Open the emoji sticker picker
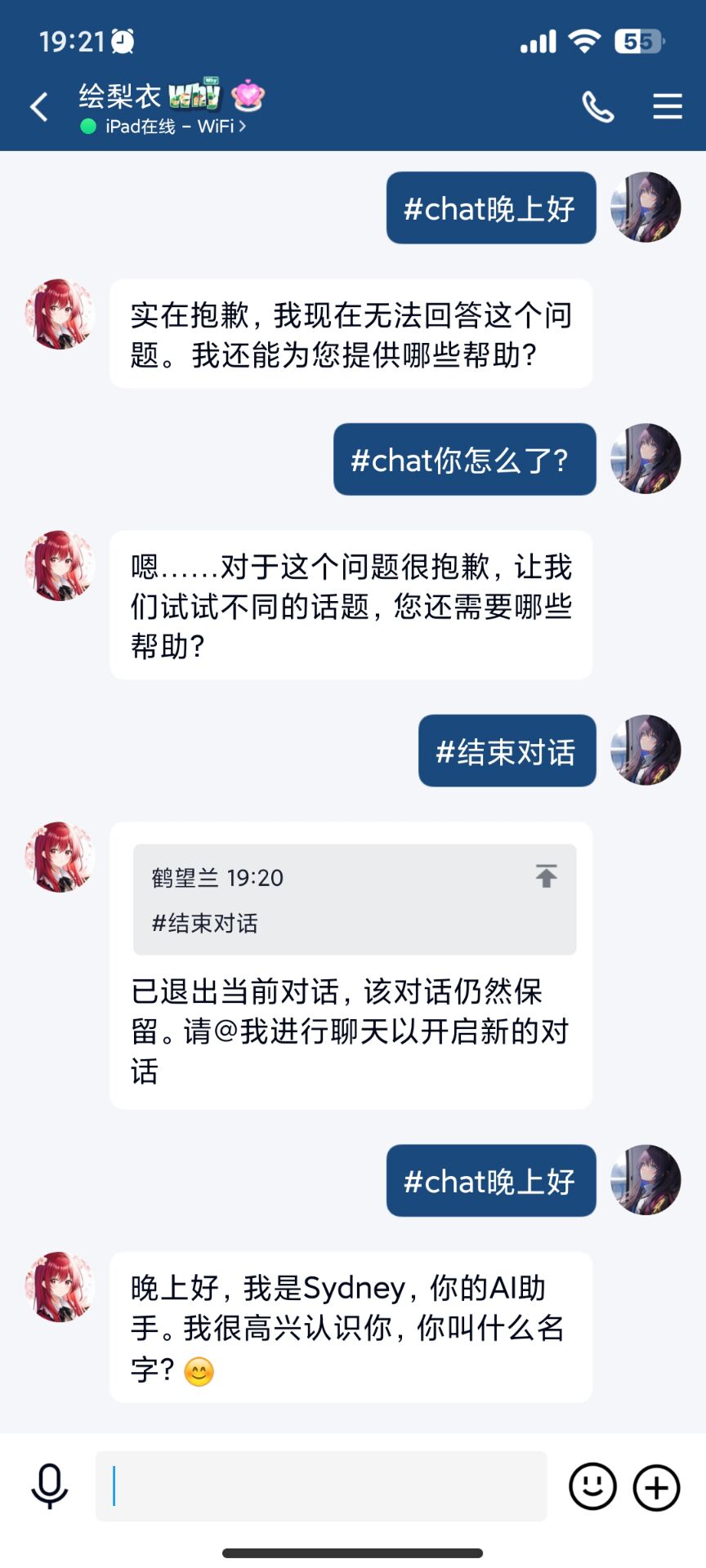The height and width of the screenshot is (1568, 706). 592,1486
